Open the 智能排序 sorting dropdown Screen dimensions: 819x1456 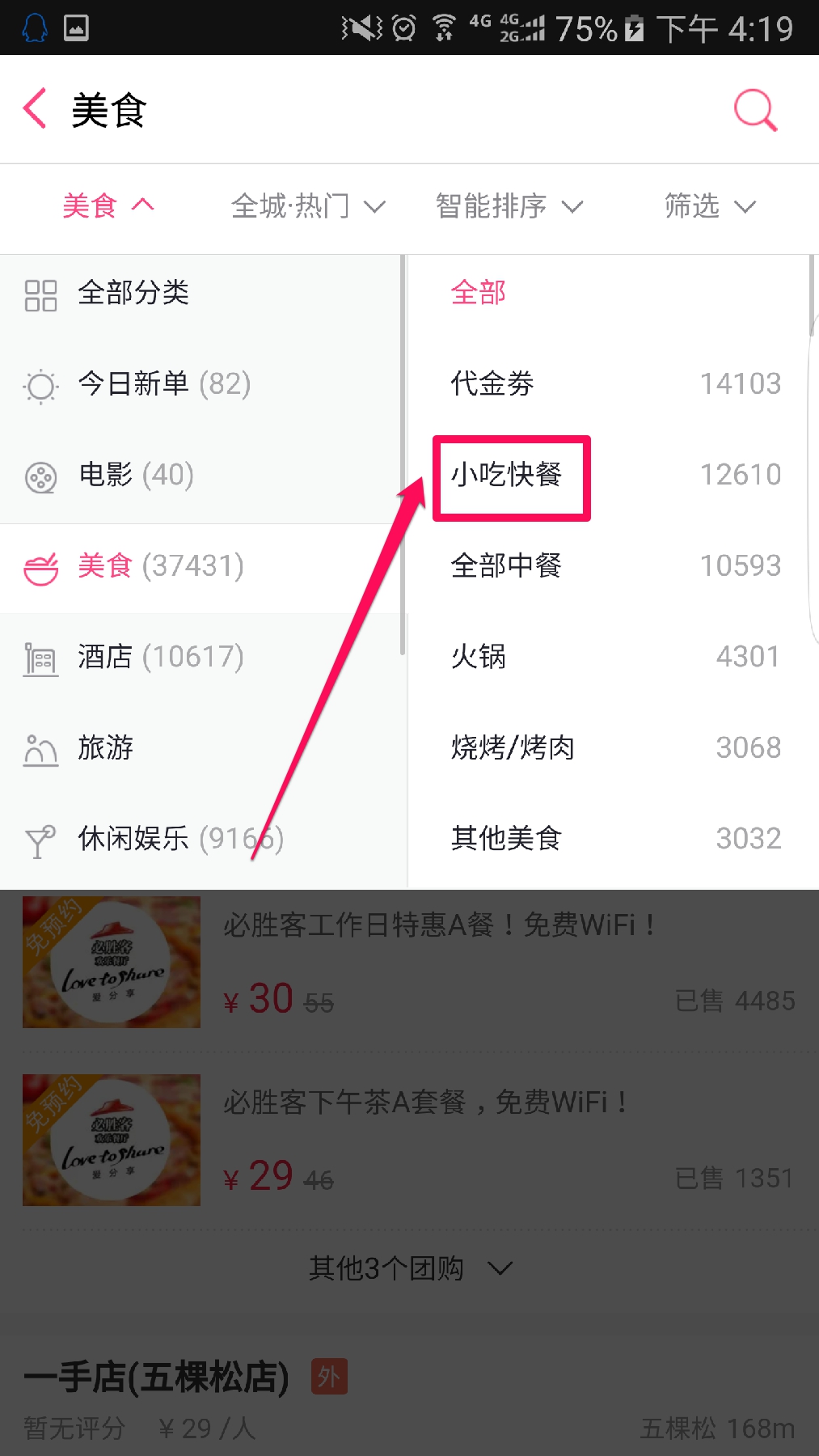click(509, 206)
